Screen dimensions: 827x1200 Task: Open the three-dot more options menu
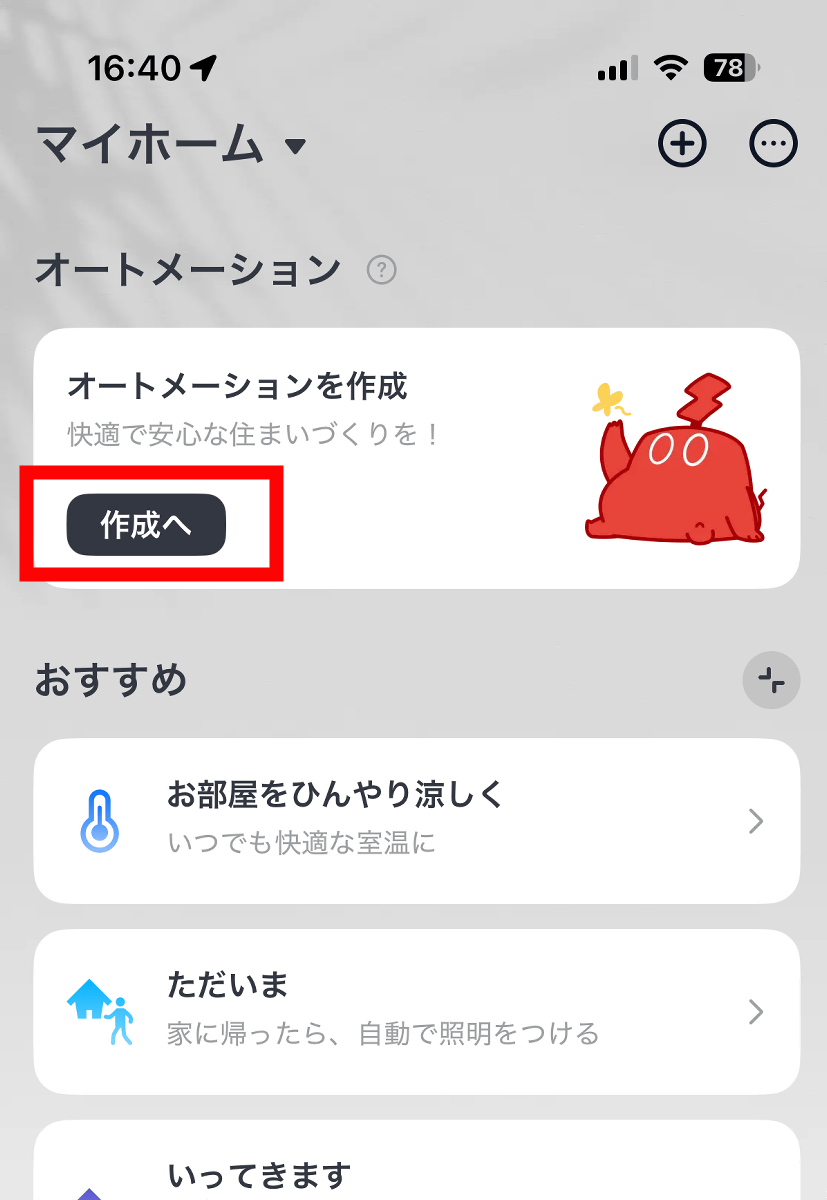point(774,144)
